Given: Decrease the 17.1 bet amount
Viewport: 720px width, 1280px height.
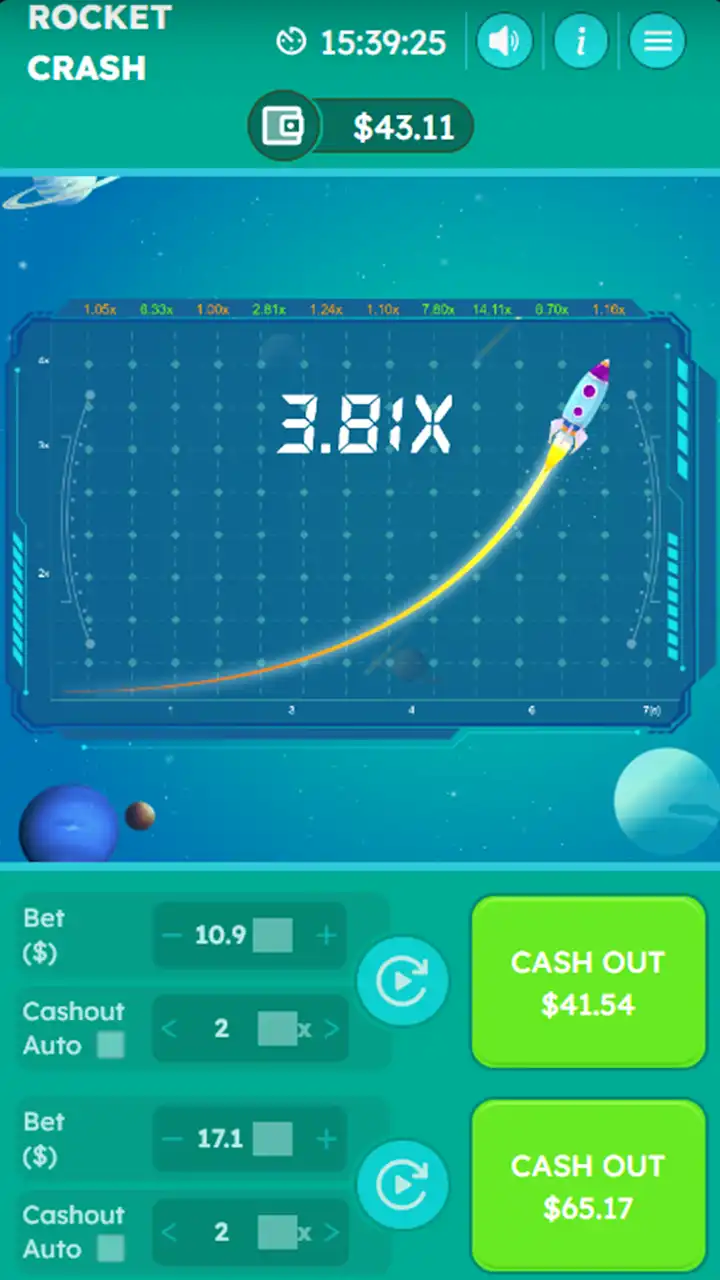Looking at the screenshot, I should click(x=172, y=1139).
